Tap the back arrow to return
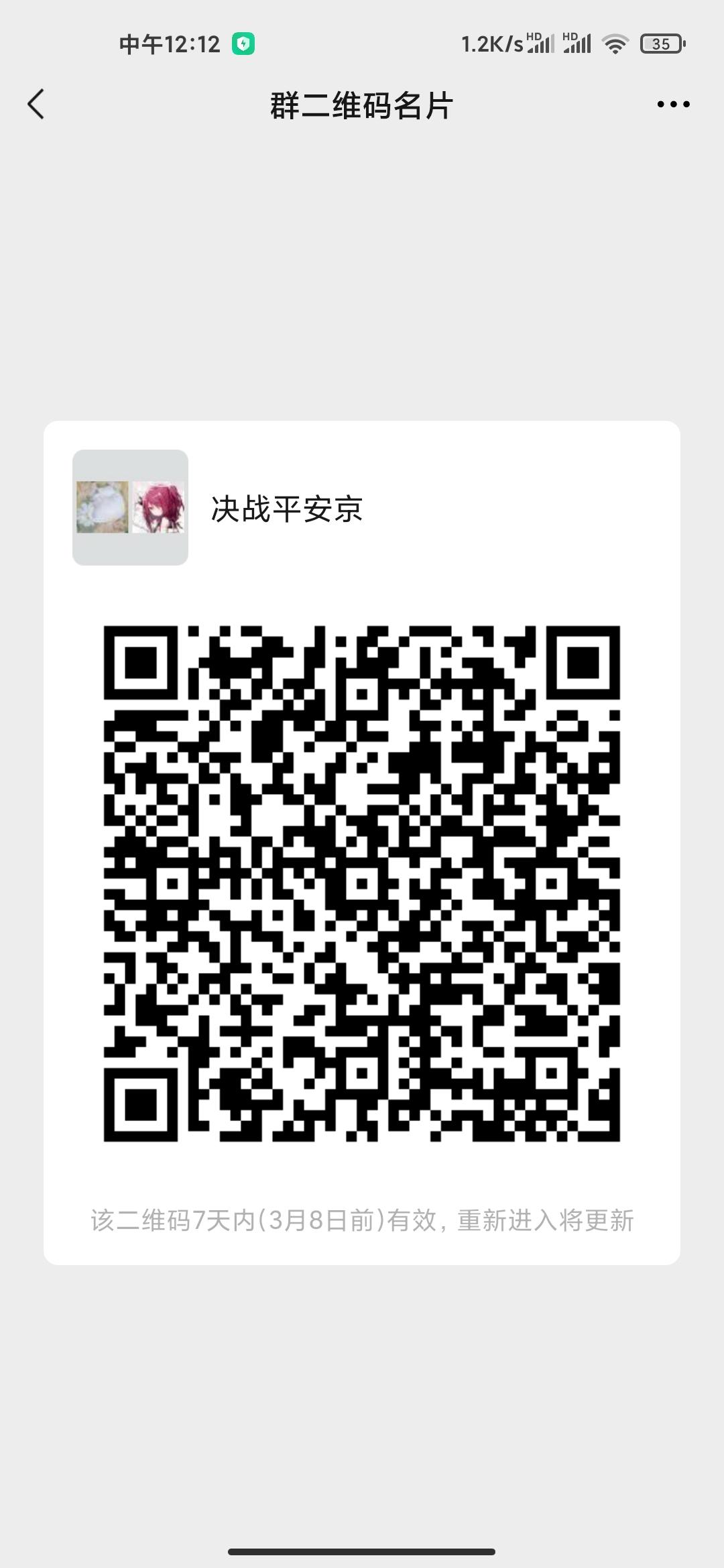 tap(37, 104)
